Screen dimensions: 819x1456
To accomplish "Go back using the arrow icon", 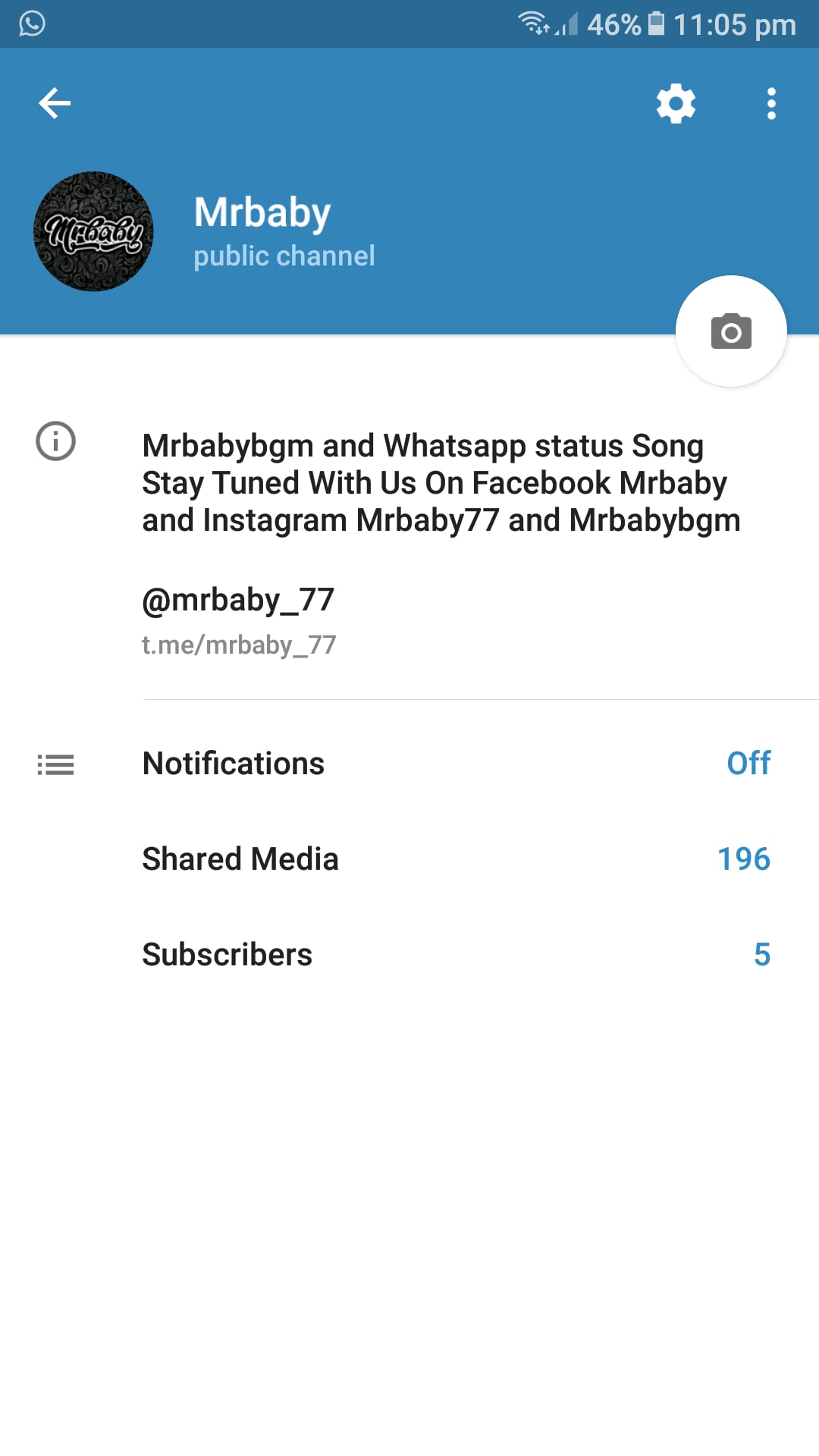I will pyautogui.click(x=55, y=103).
